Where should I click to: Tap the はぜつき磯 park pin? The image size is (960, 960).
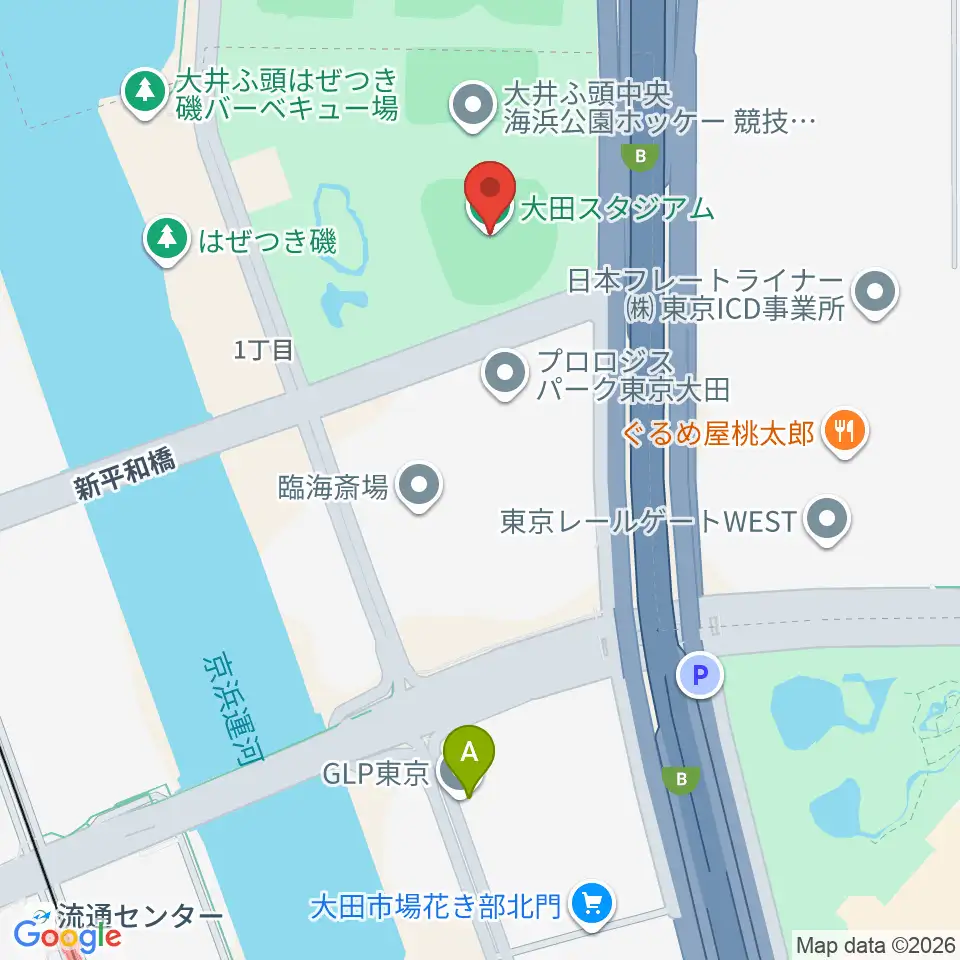(167, 240)
